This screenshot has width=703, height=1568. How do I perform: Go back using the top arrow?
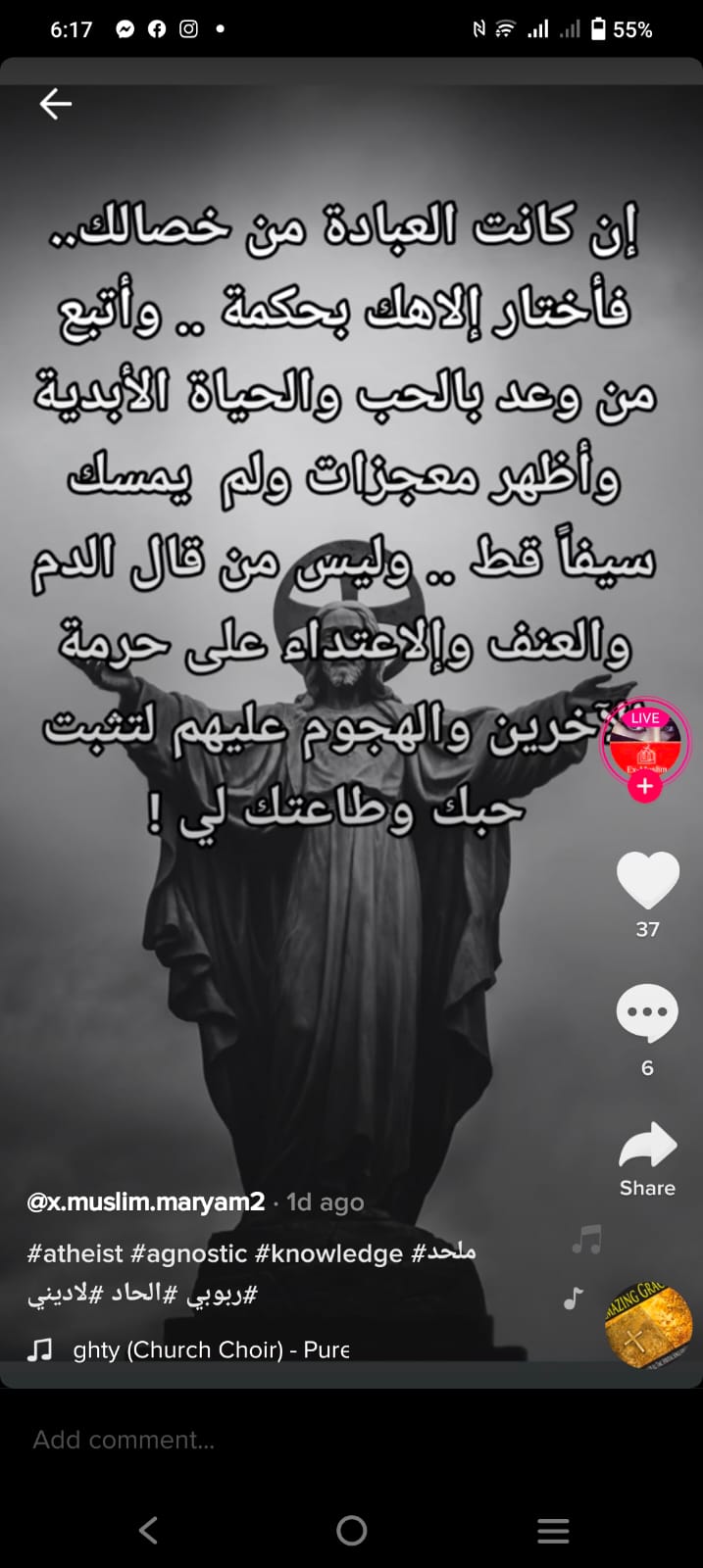(x=56, y=103)
